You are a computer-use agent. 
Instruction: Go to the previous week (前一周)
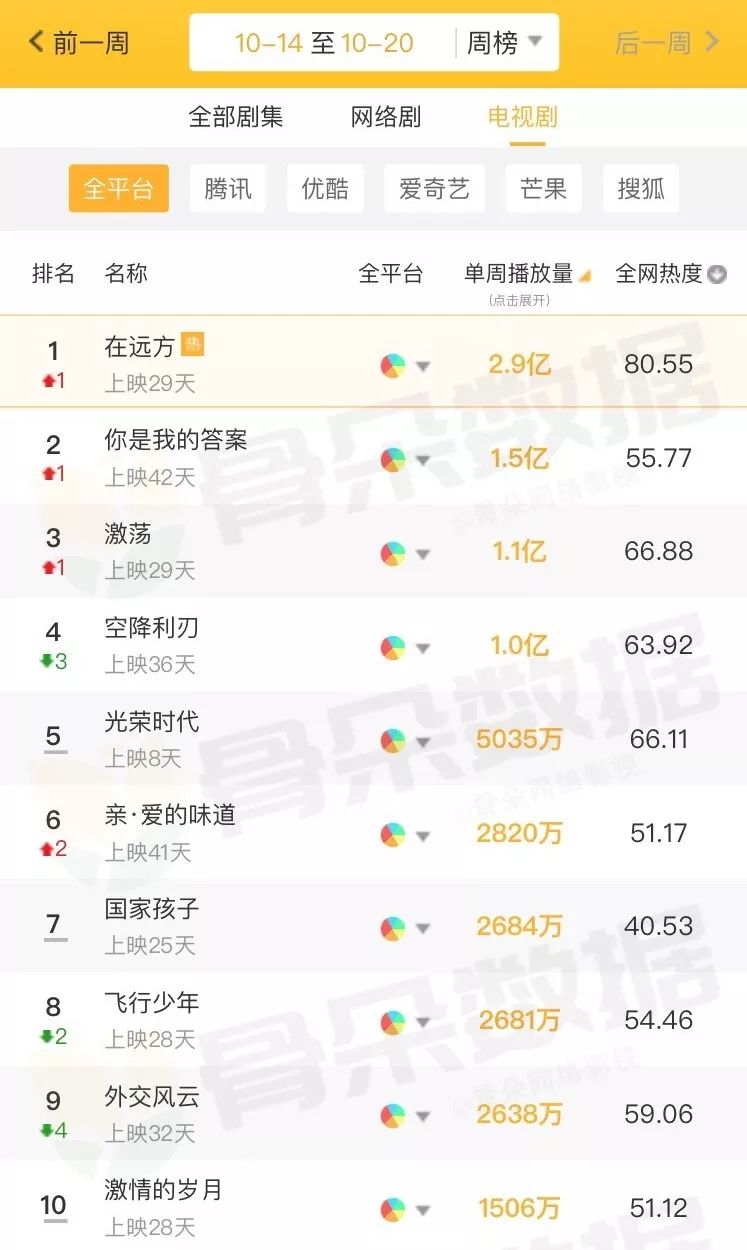click(80, 43)
